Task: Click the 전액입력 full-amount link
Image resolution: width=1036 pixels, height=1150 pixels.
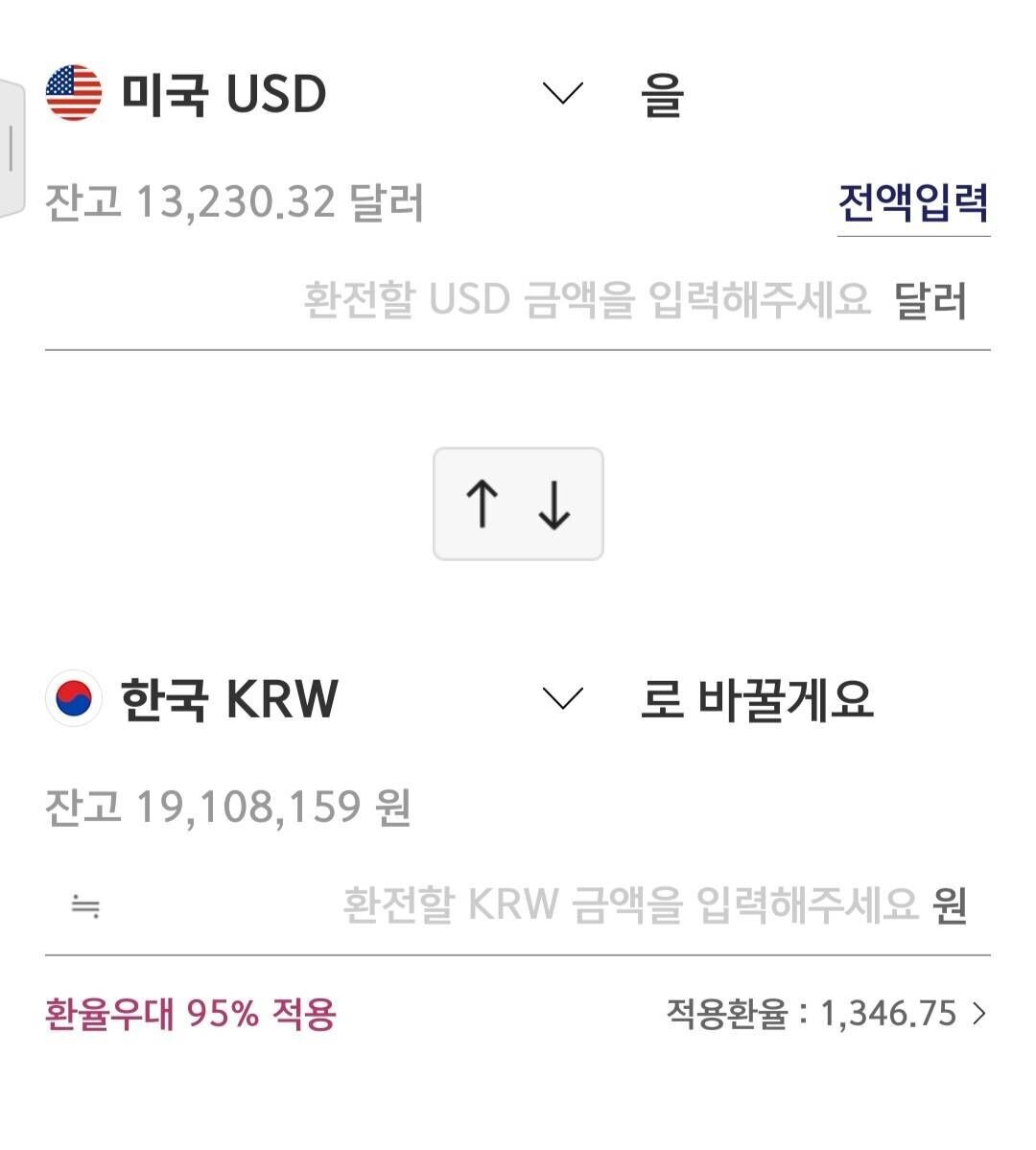Action: point(913,200)
